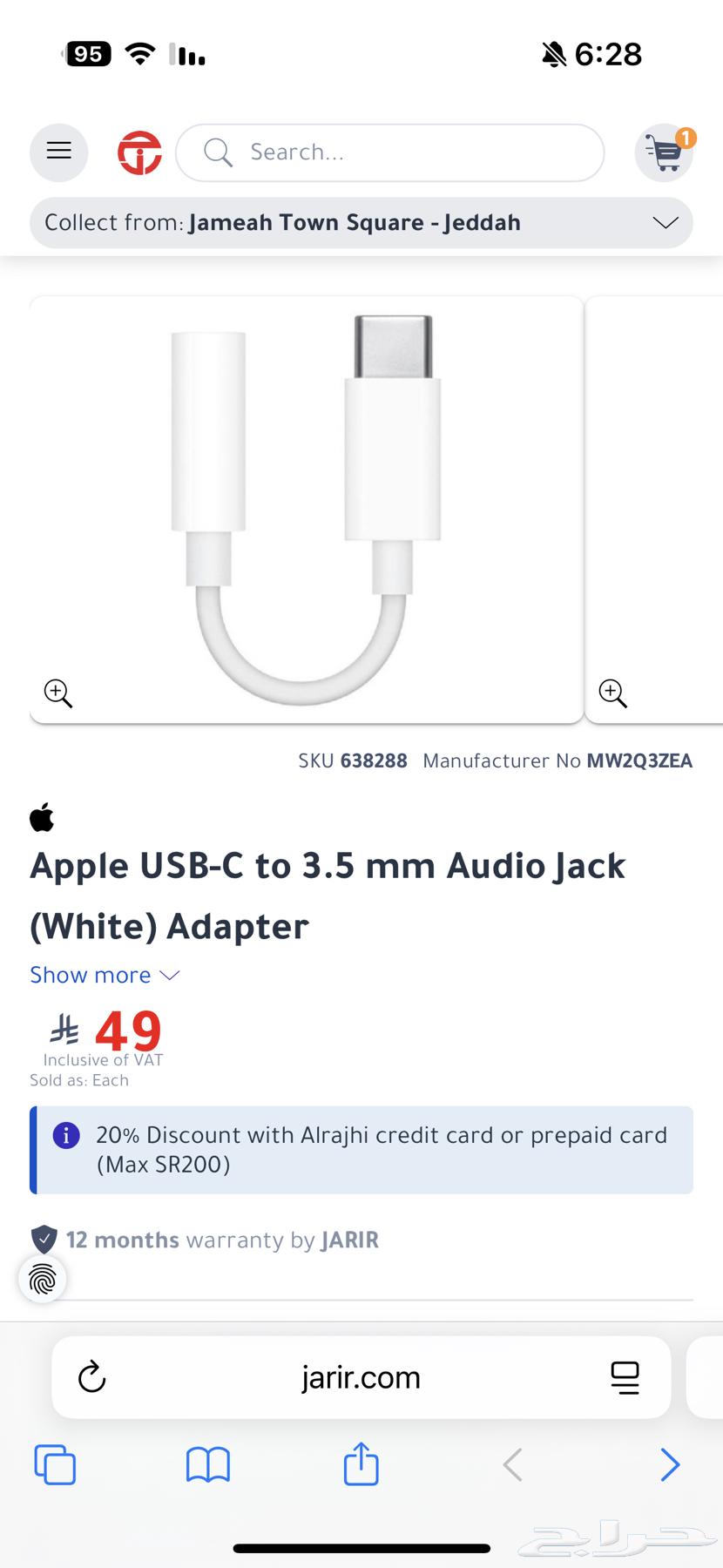The height and width of the screenshot is (1568, 723).
Task: Reload the jarir.com page
Action: click(x=91, y=1377)
